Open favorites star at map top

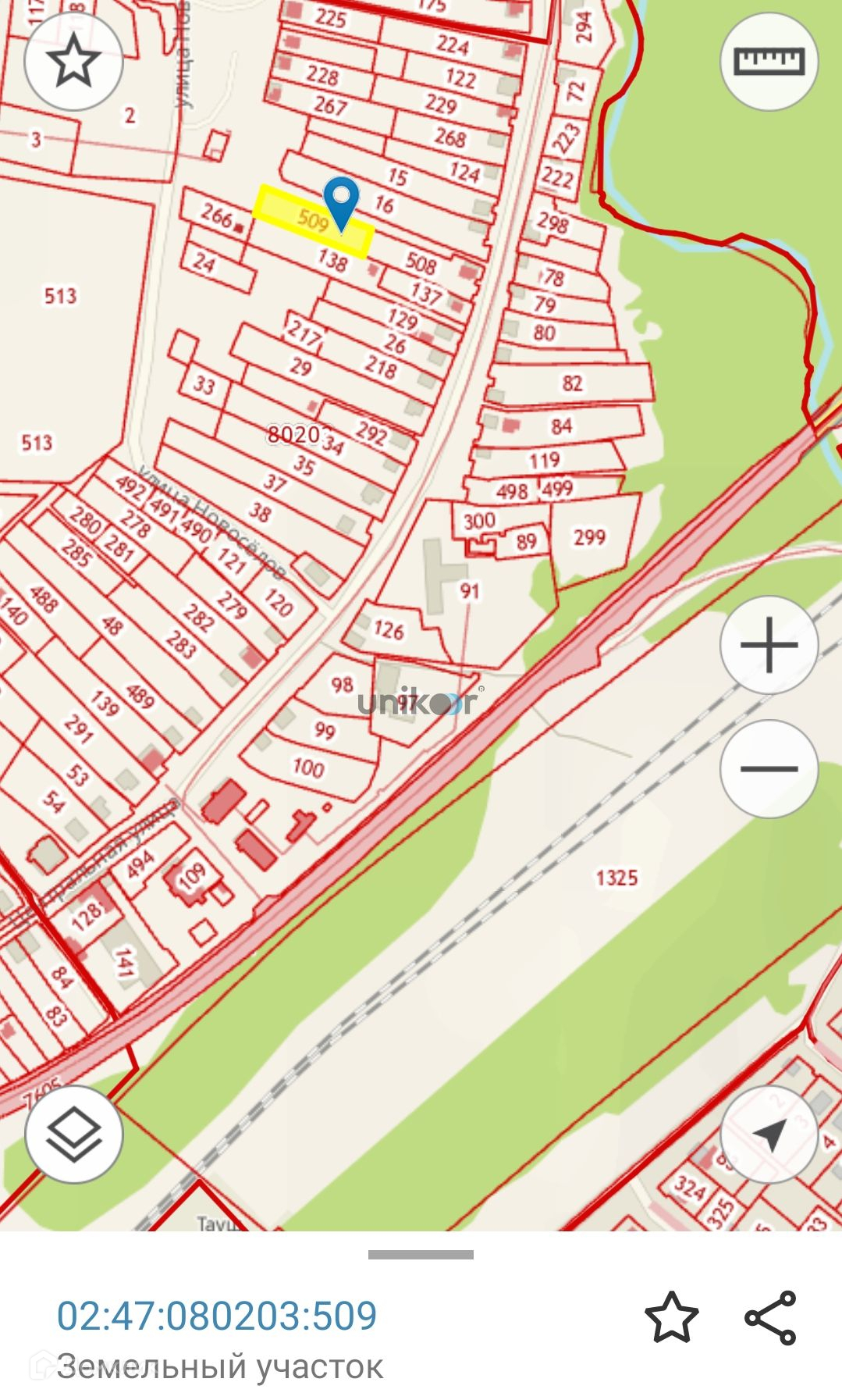[74, 62]
